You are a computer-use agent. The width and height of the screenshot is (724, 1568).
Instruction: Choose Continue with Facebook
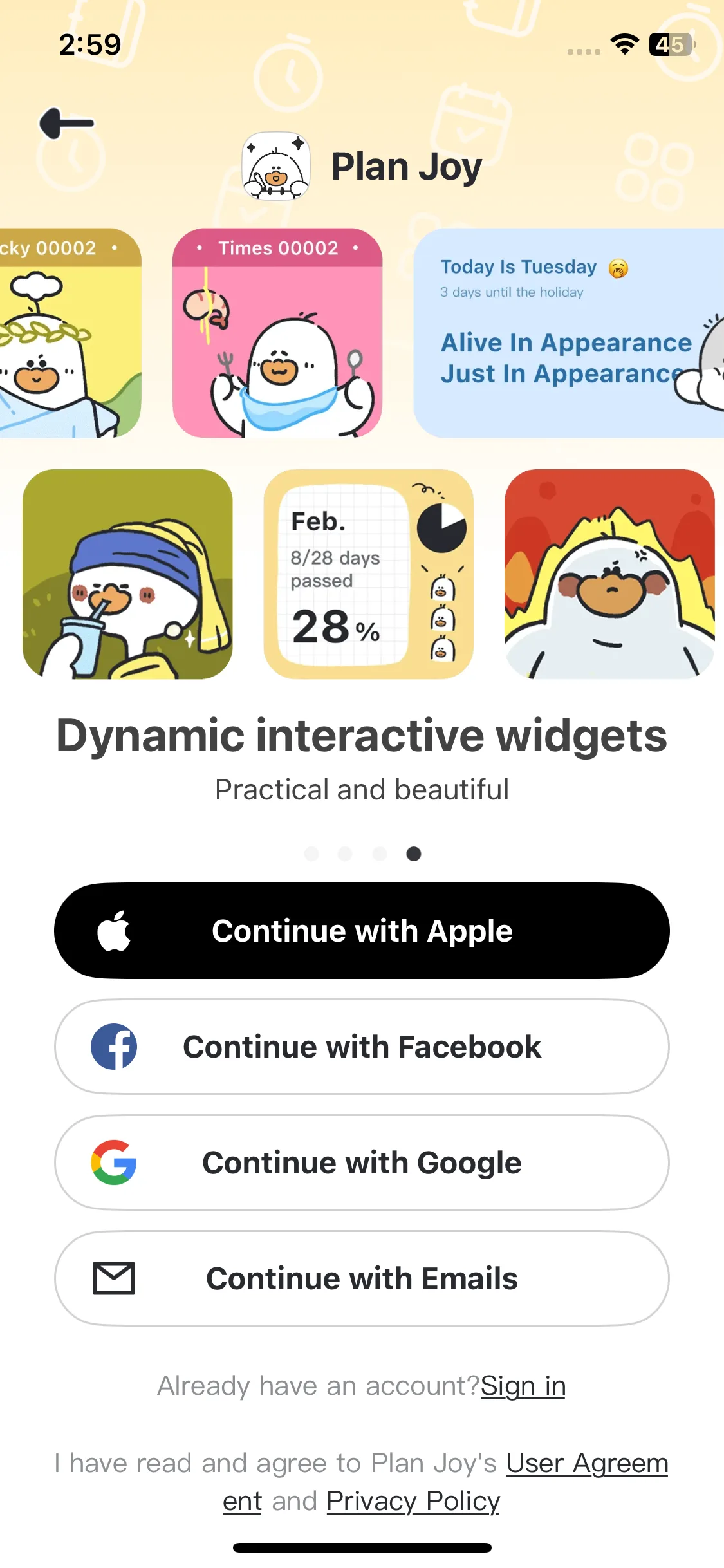point(362,1047)
